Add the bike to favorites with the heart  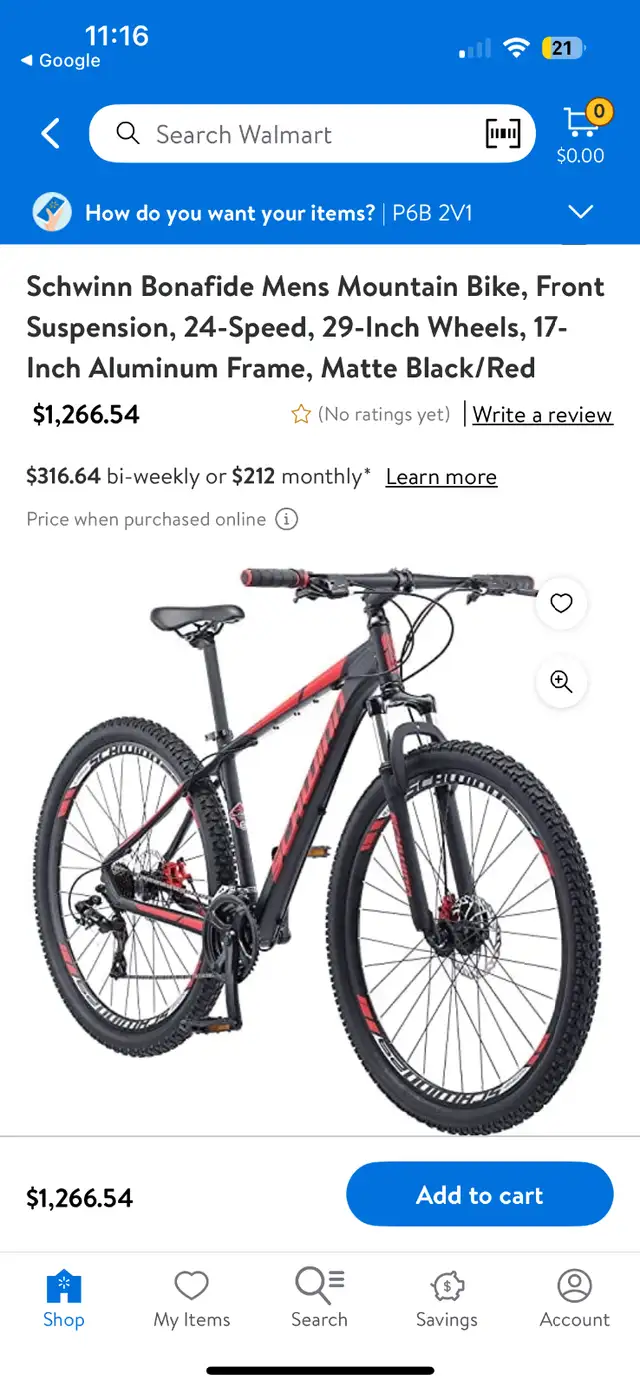pyautogui.click(x=561, y=603)
